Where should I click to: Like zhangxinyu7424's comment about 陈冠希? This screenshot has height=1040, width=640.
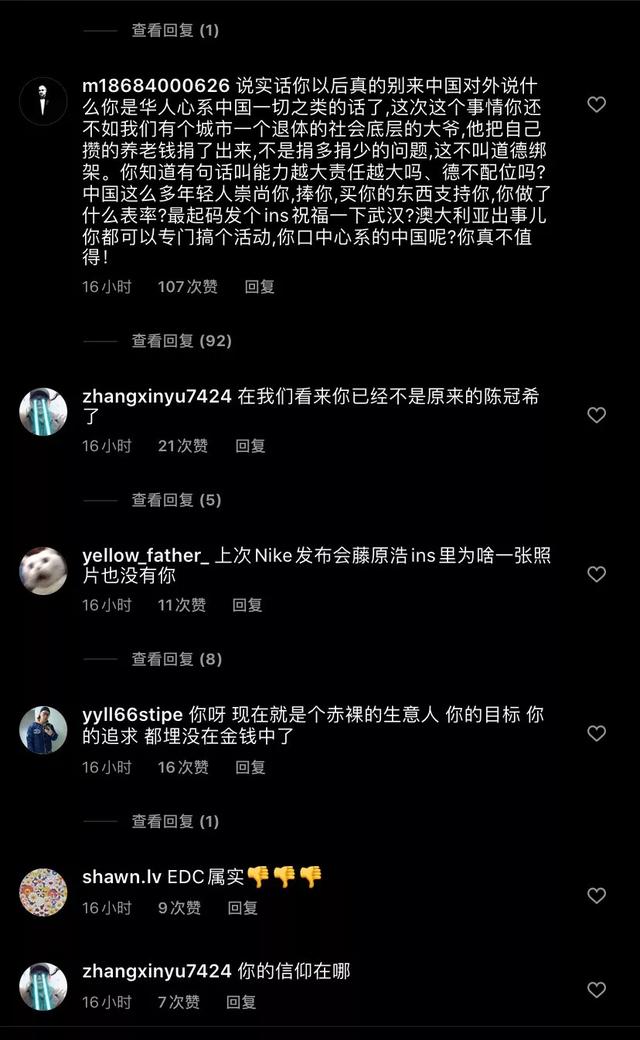click(x=596, y=415)
